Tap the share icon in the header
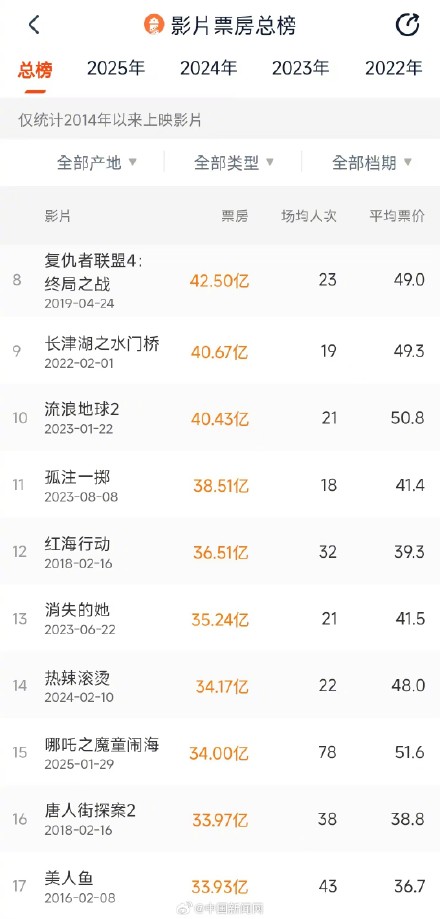The image size is (440, 919). tap(407, 25)
